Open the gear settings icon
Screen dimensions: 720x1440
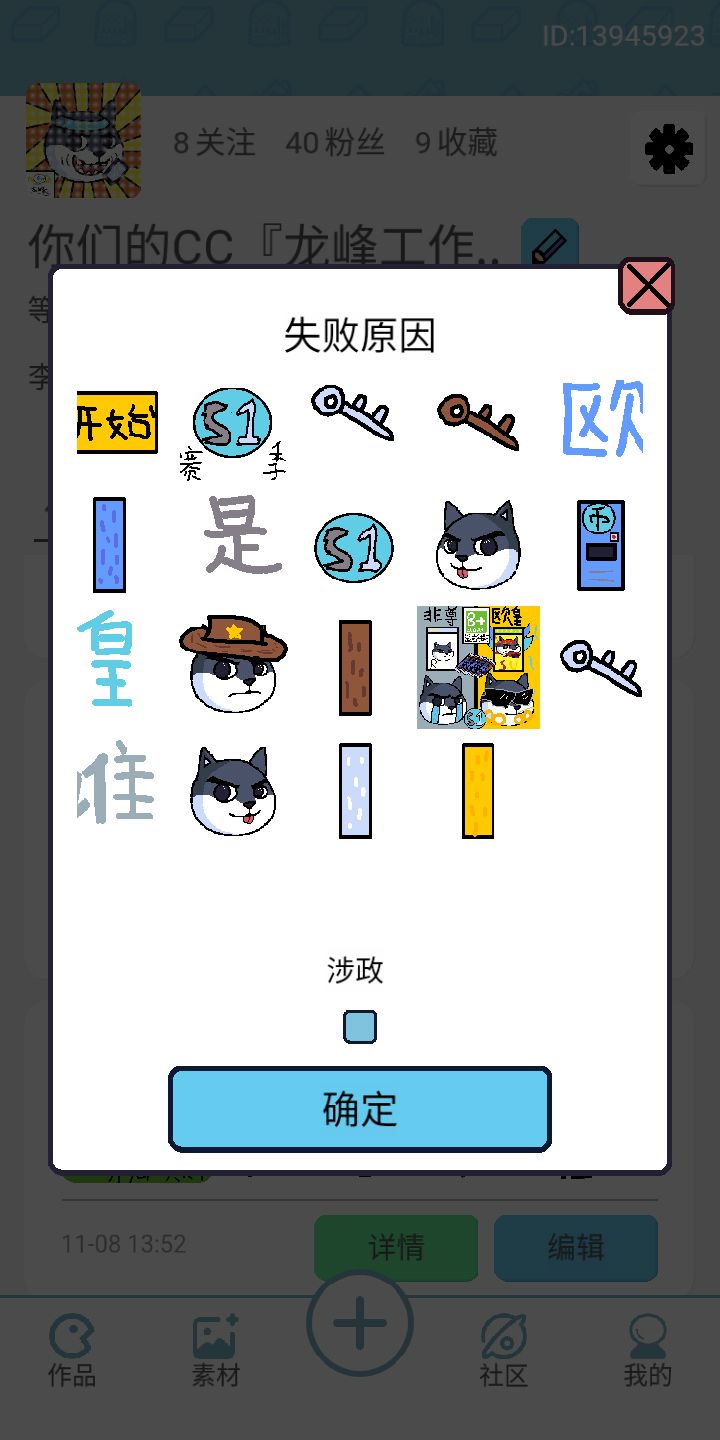667,148
